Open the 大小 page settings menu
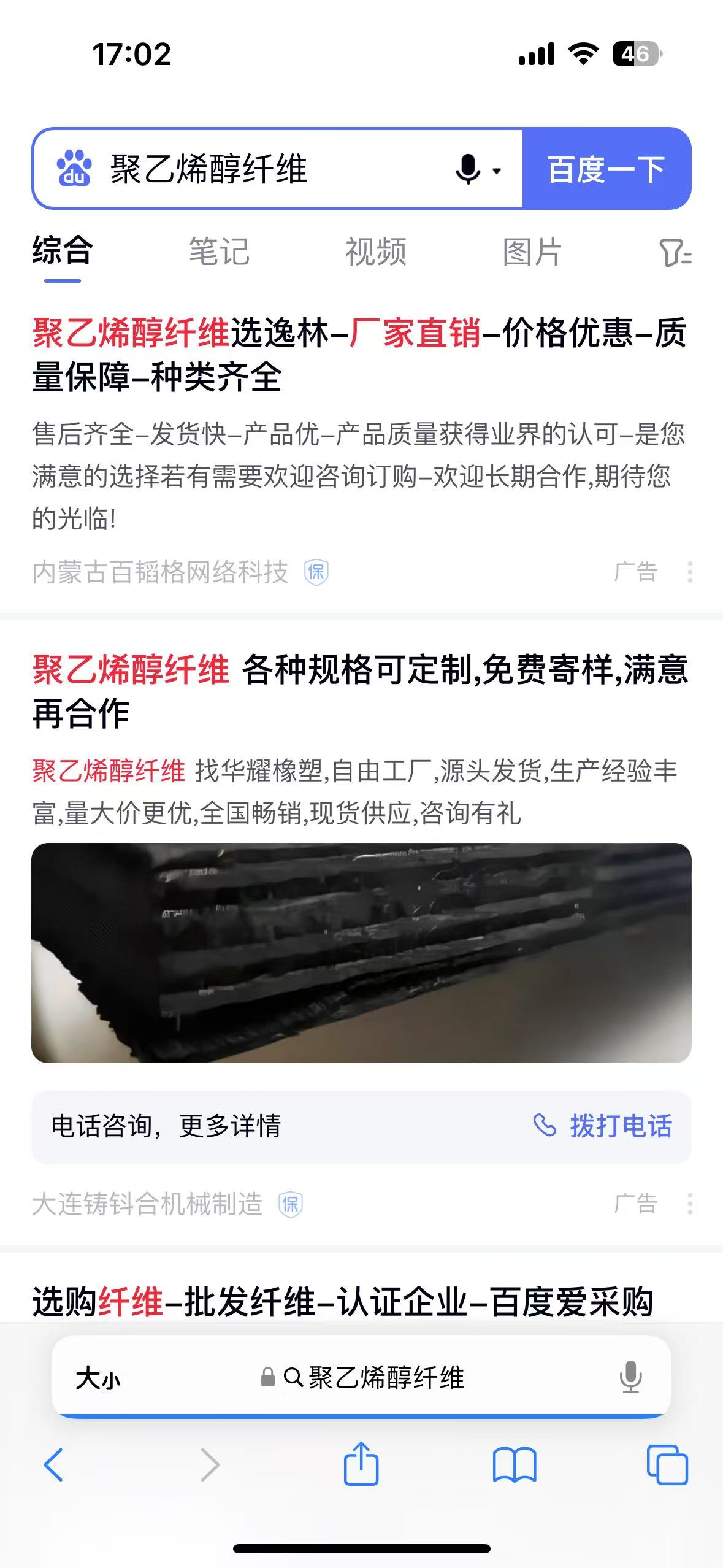 click(98, 1378)
